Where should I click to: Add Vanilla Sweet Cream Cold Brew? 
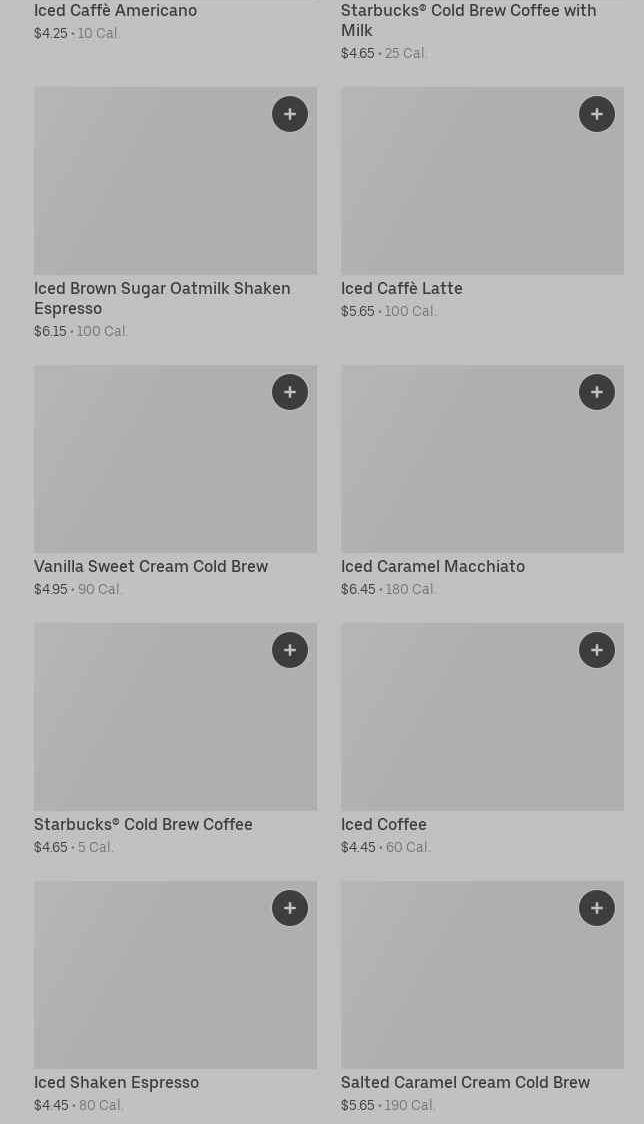coord(290,392)
